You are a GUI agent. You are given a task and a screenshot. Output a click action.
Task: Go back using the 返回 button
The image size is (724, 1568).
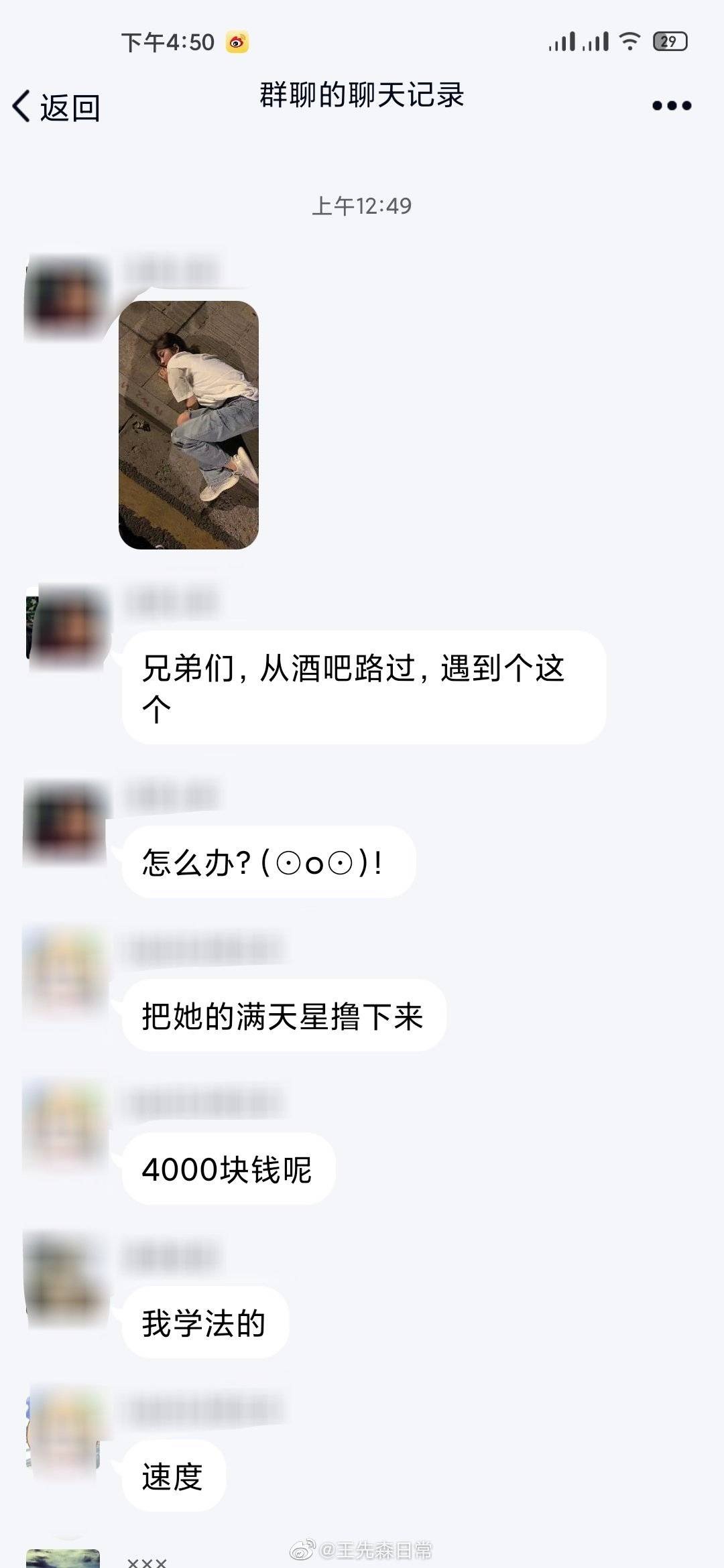click(x=56, y=107)
